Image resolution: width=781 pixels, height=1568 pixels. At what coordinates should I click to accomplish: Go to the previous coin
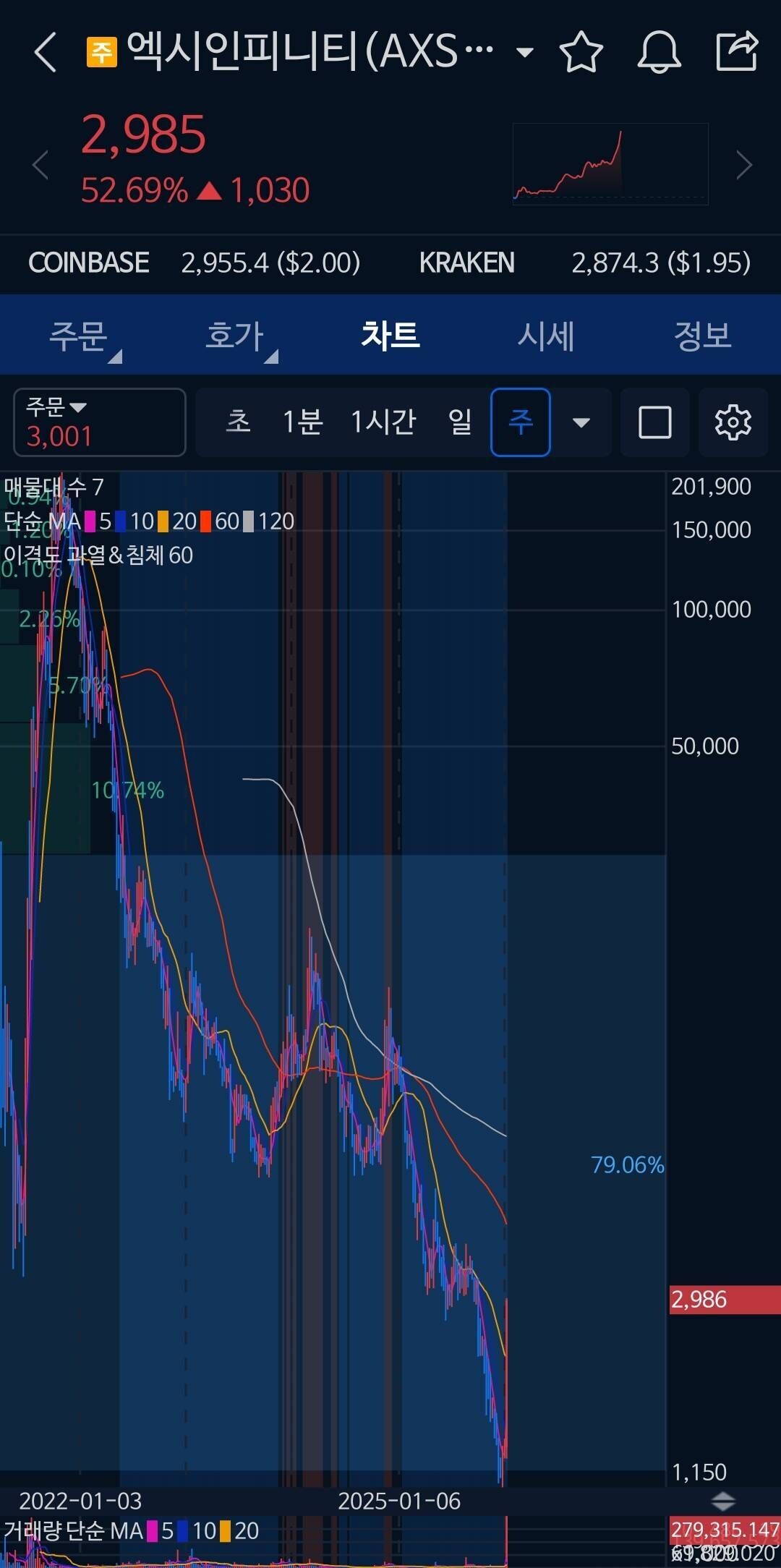pyautogui.click(x=40, y=165)
